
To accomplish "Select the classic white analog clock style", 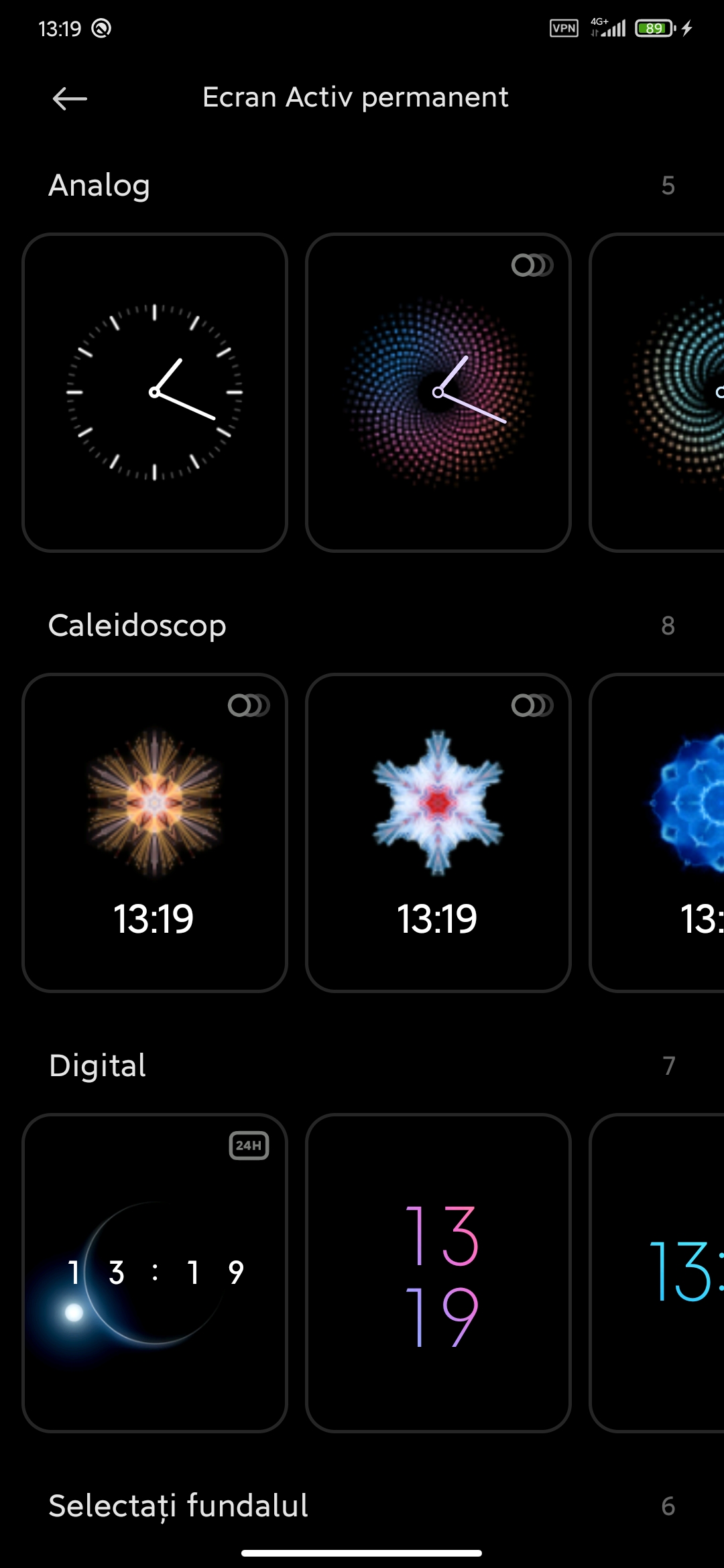I will click(155, 393).
